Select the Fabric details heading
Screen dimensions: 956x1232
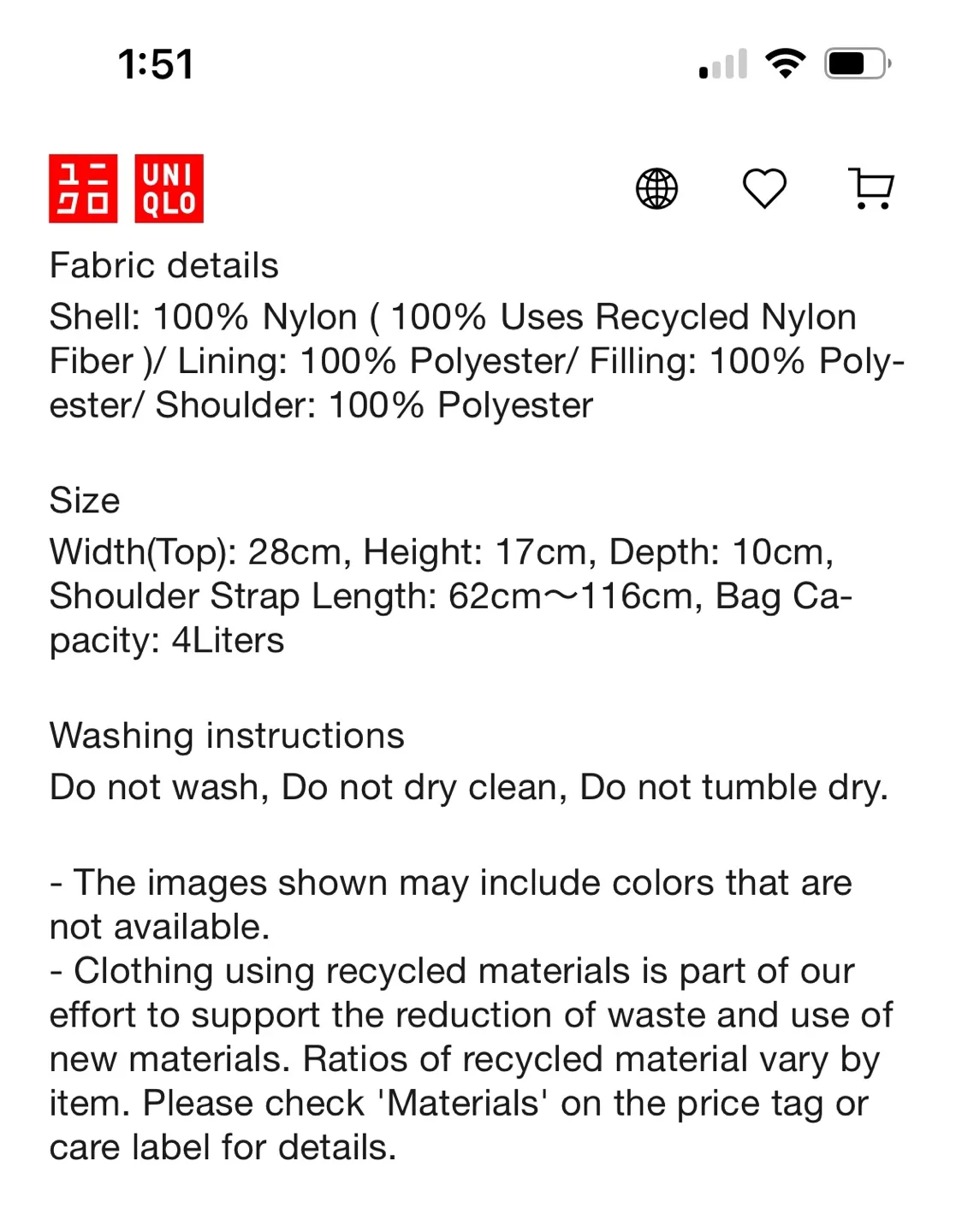164,265
